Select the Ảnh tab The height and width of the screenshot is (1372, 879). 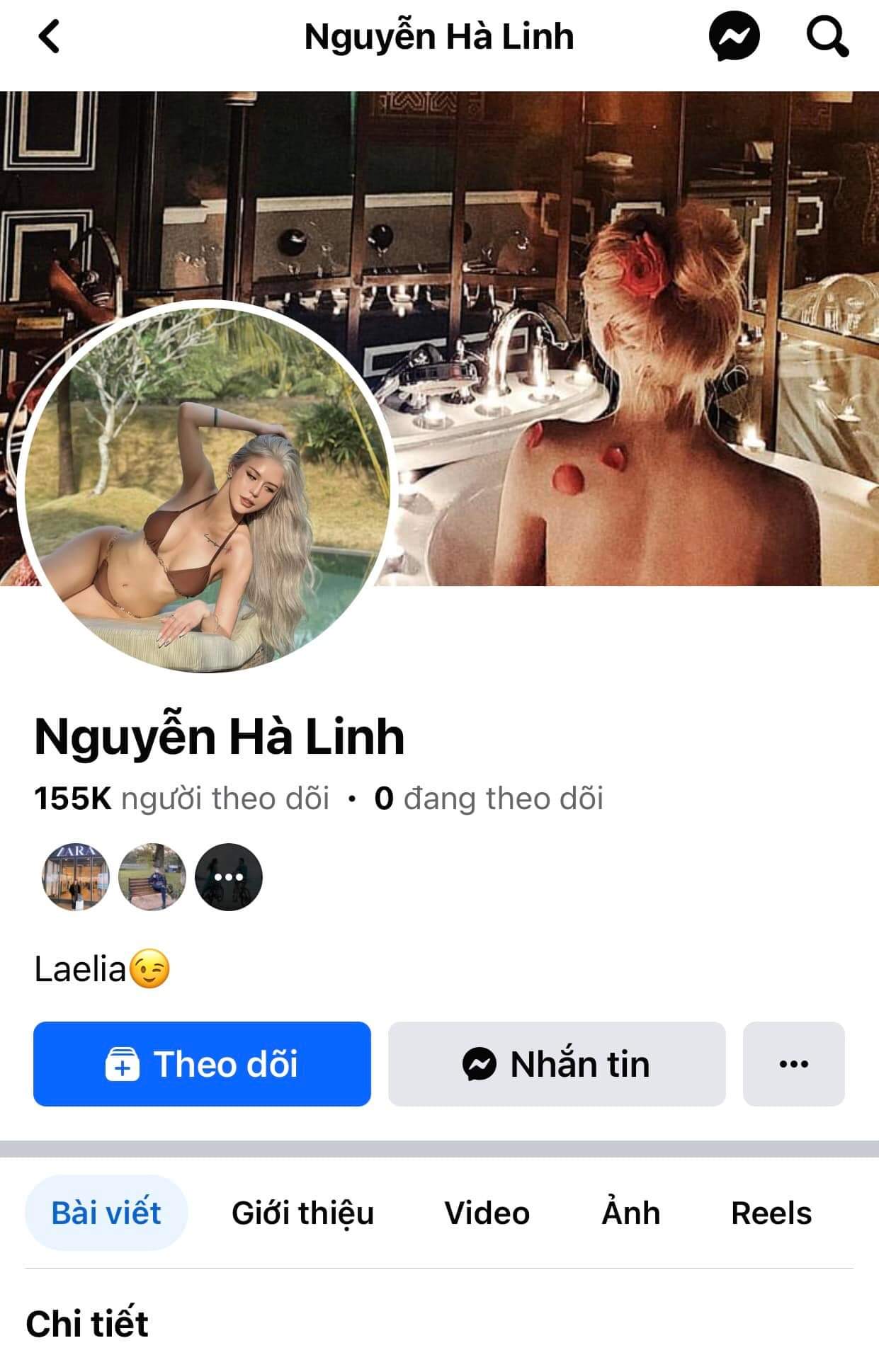click(630, 1213)
